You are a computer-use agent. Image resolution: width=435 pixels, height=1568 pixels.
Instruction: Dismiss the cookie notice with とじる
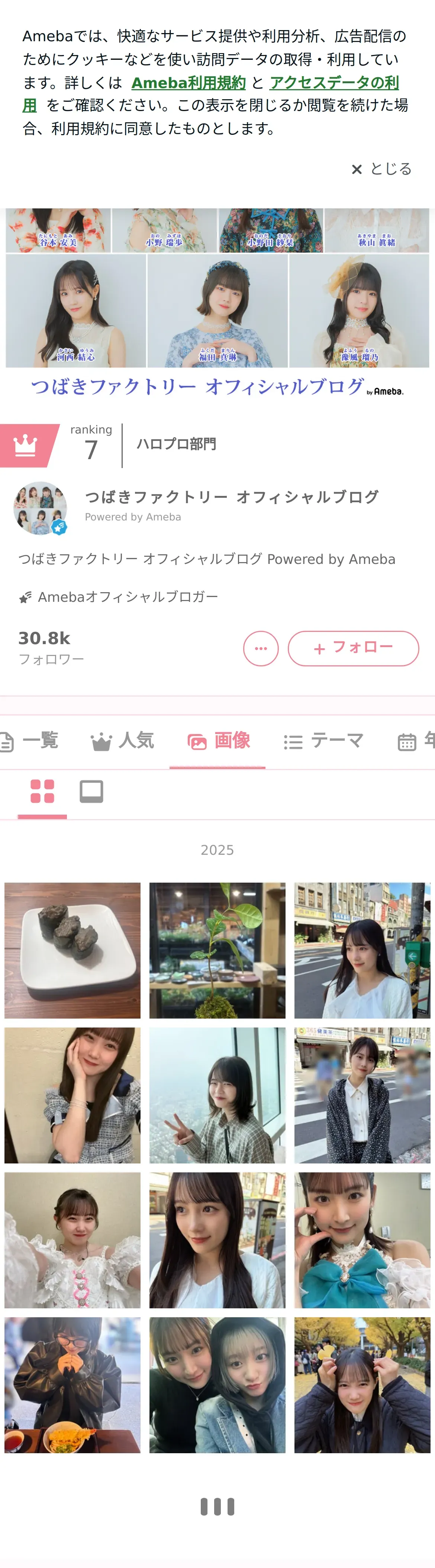coord(382,169)
